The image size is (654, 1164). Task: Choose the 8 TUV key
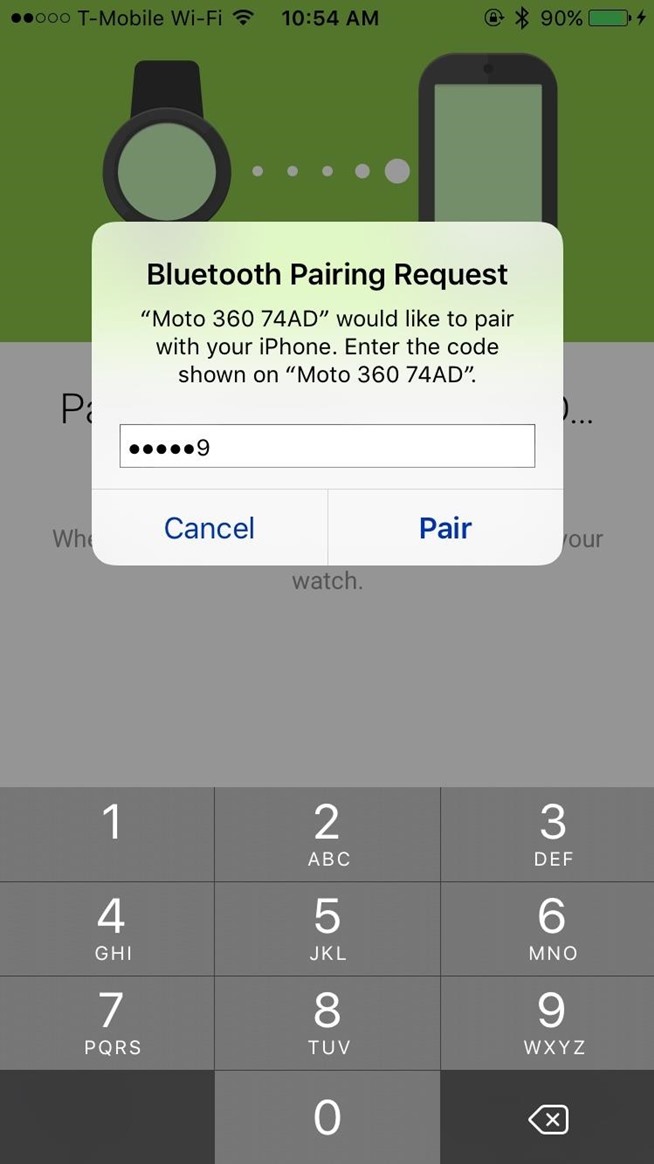coord(327,1022)
